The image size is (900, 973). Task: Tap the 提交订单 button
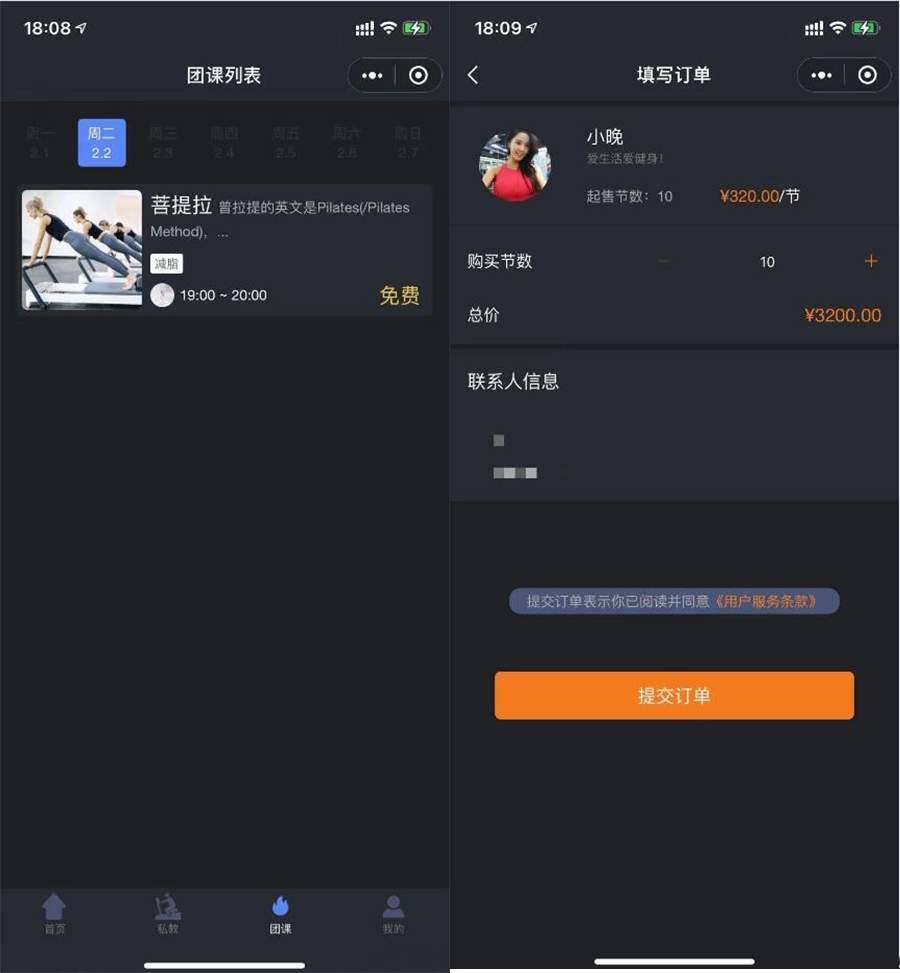click(x=674, y=696)
